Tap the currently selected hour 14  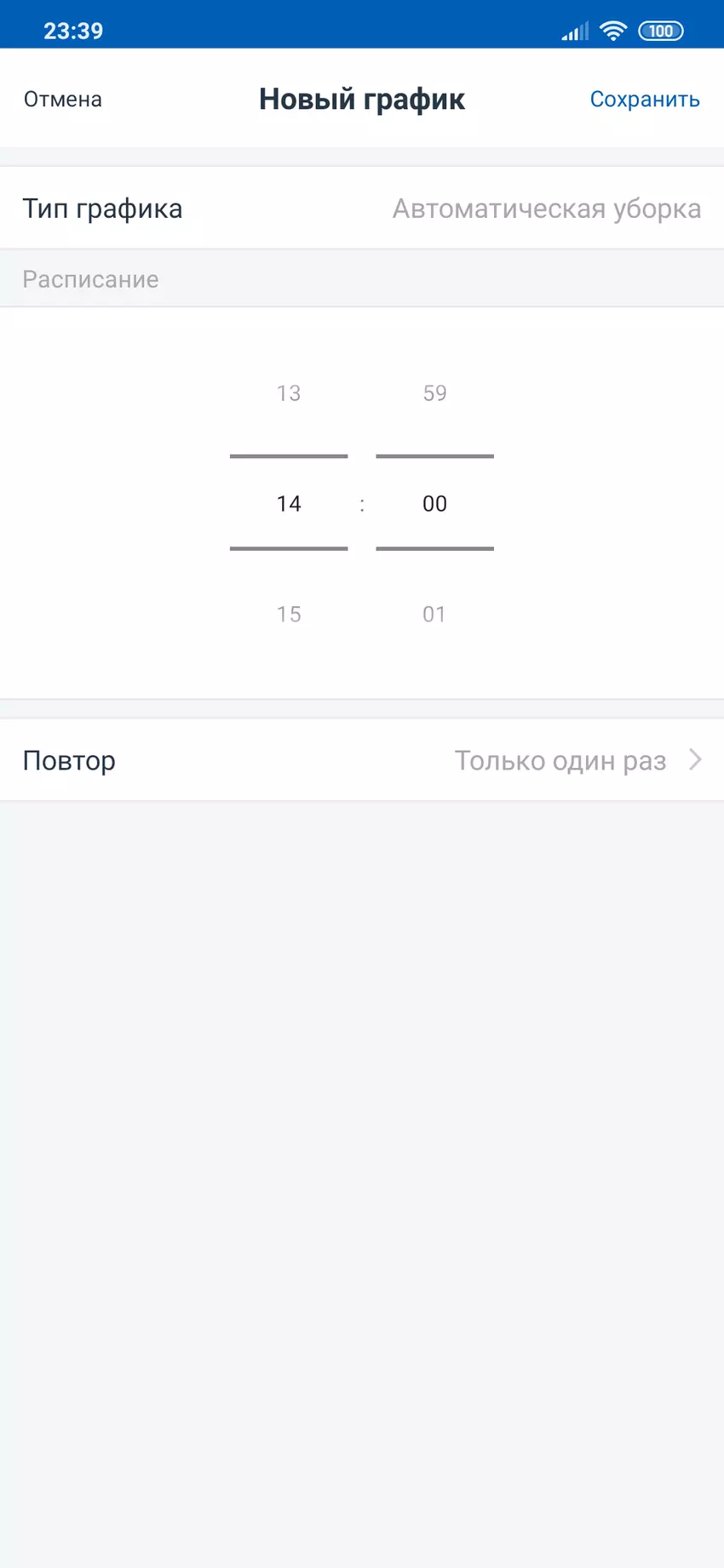289,503
